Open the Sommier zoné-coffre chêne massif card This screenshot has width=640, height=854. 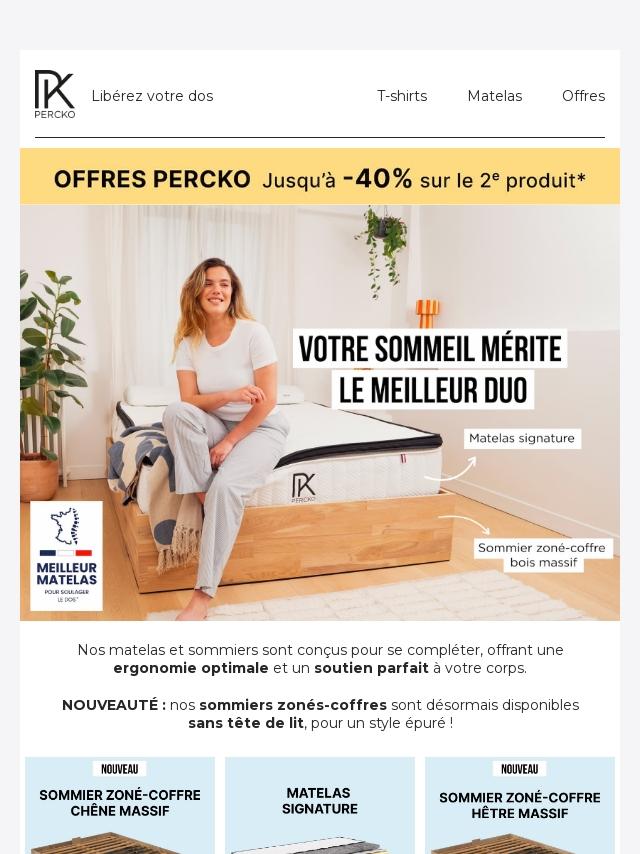click(x=120, y=805)
